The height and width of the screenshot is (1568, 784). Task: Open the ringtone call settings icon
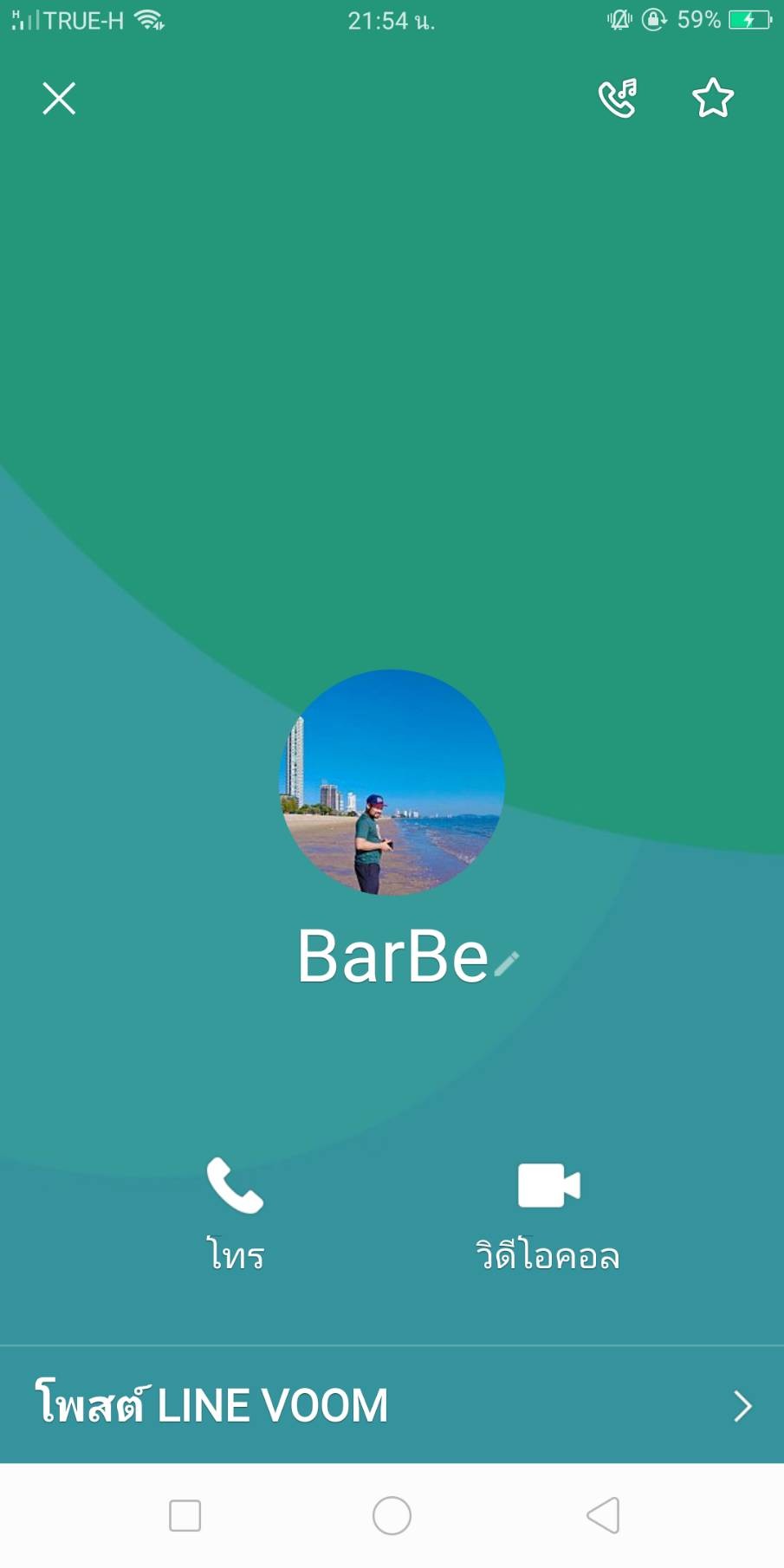(618, 98)
